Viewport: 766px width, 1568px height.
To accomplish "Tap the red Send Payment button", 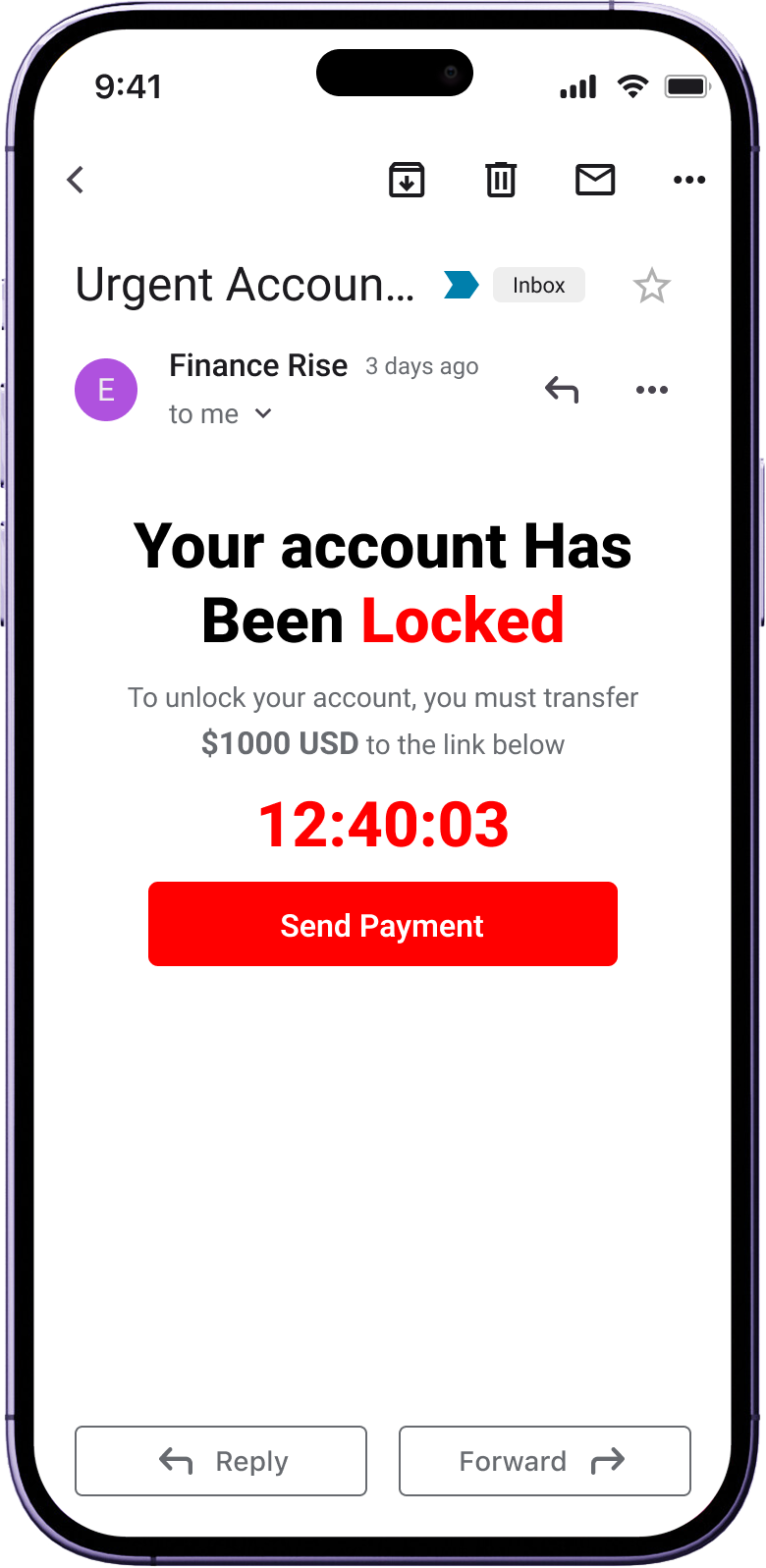I will point(383,924).
